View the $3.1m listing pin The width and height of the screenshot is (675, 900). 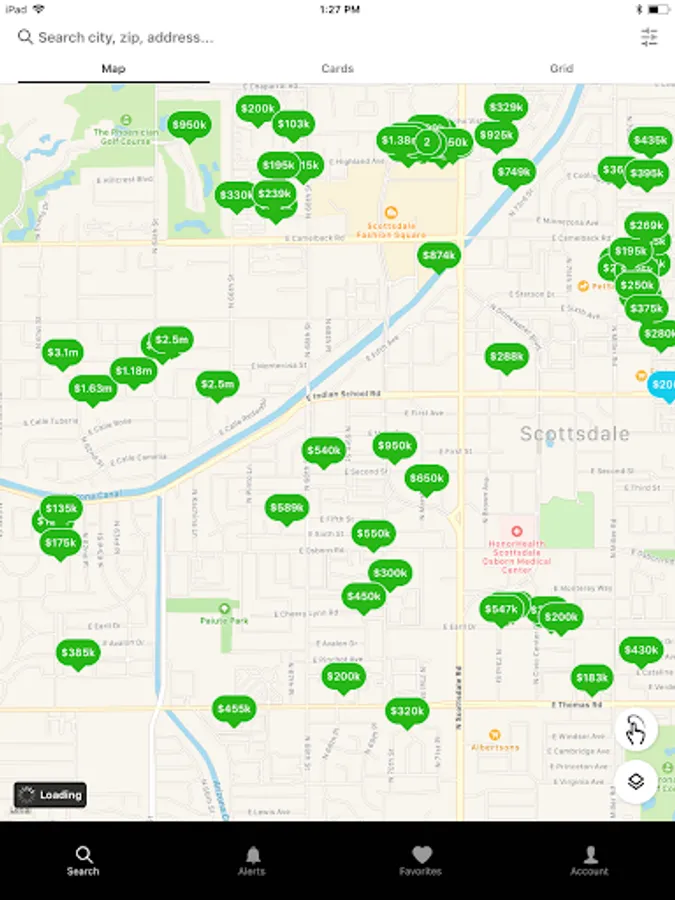click(x=63, y=352)
